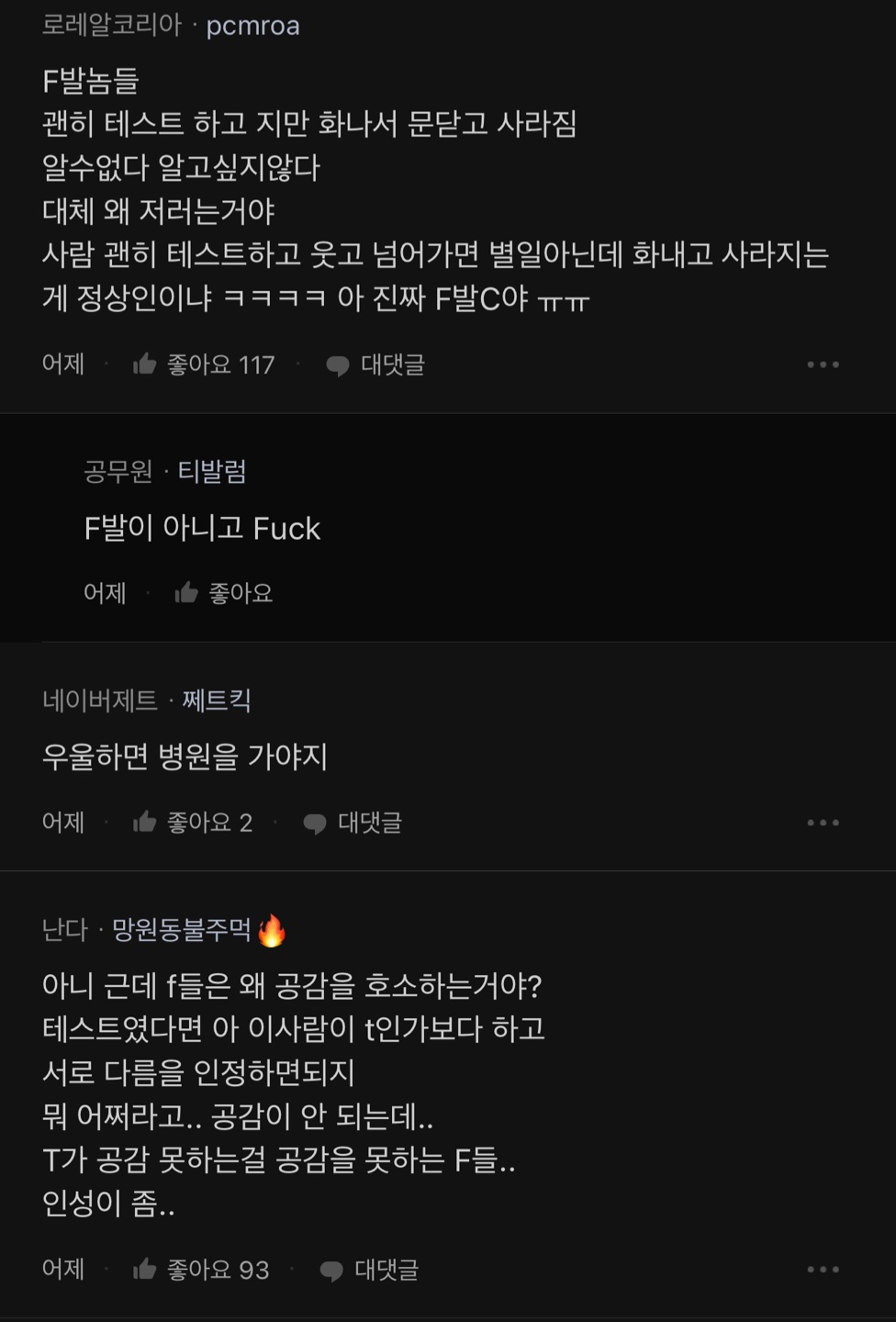Like 티발럼's reply
This screenshot has height=1322, width=896.
click(x=224, y=593)
